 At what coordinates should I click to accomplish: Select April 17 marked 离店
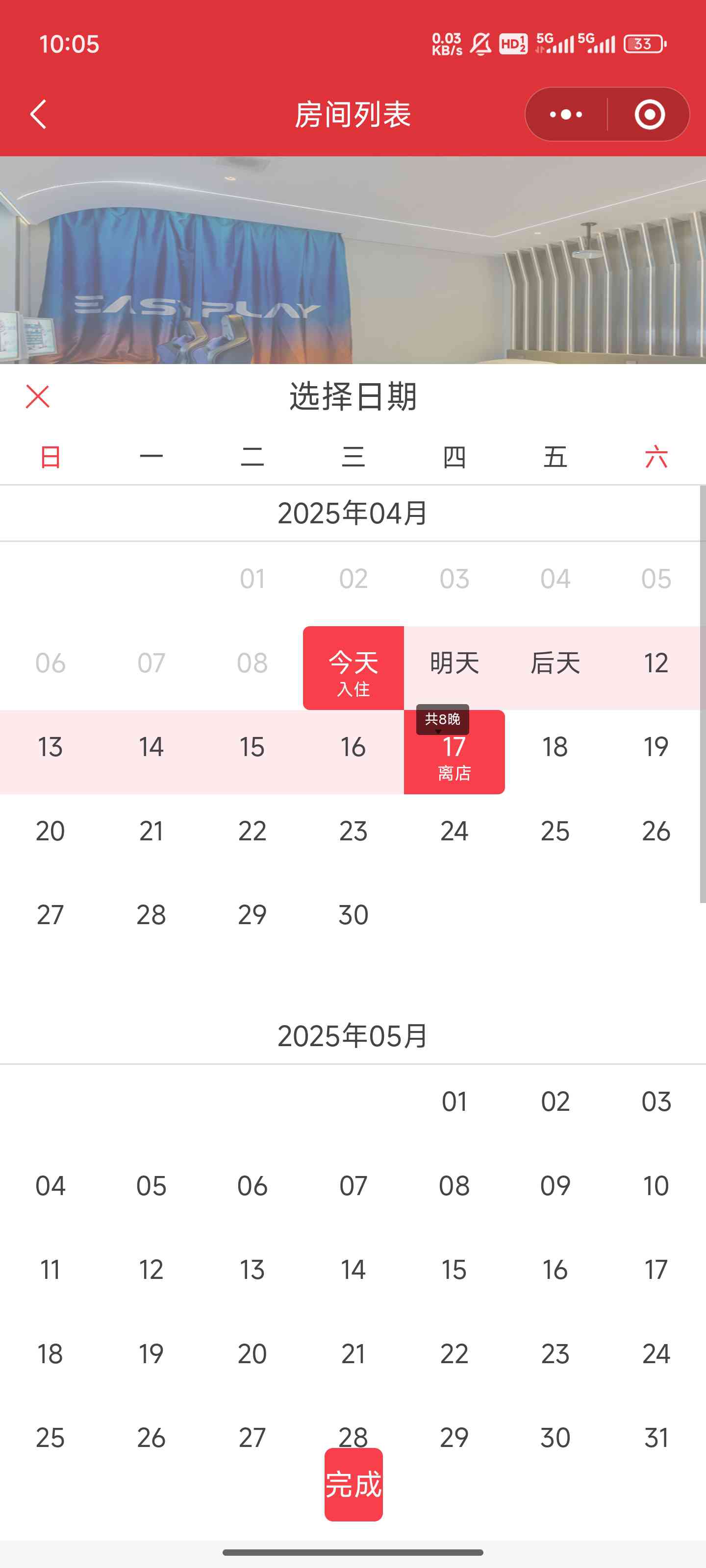[454, 752]
